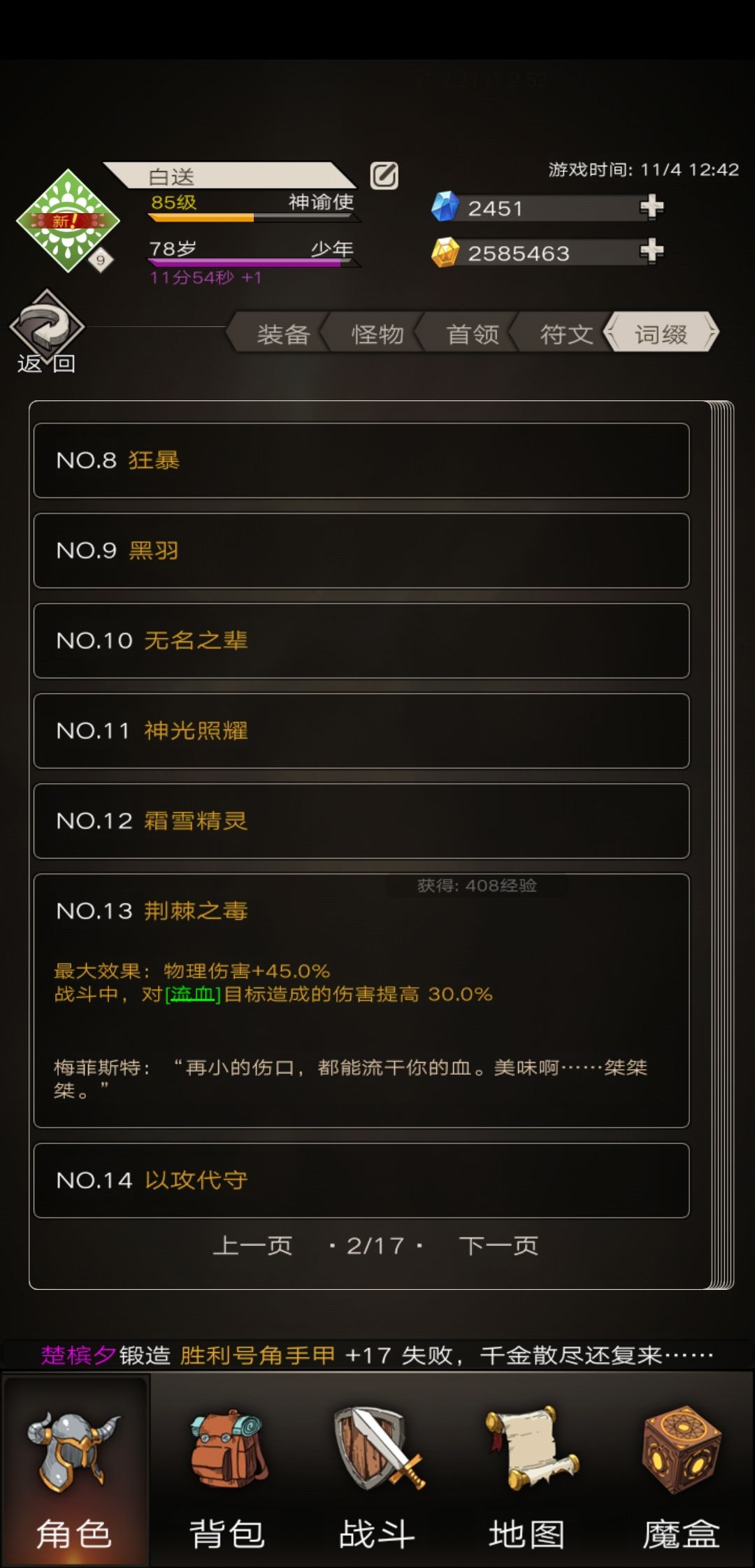Add more blue gems with plus button
Screen dimensions: 755x1568
651,207
